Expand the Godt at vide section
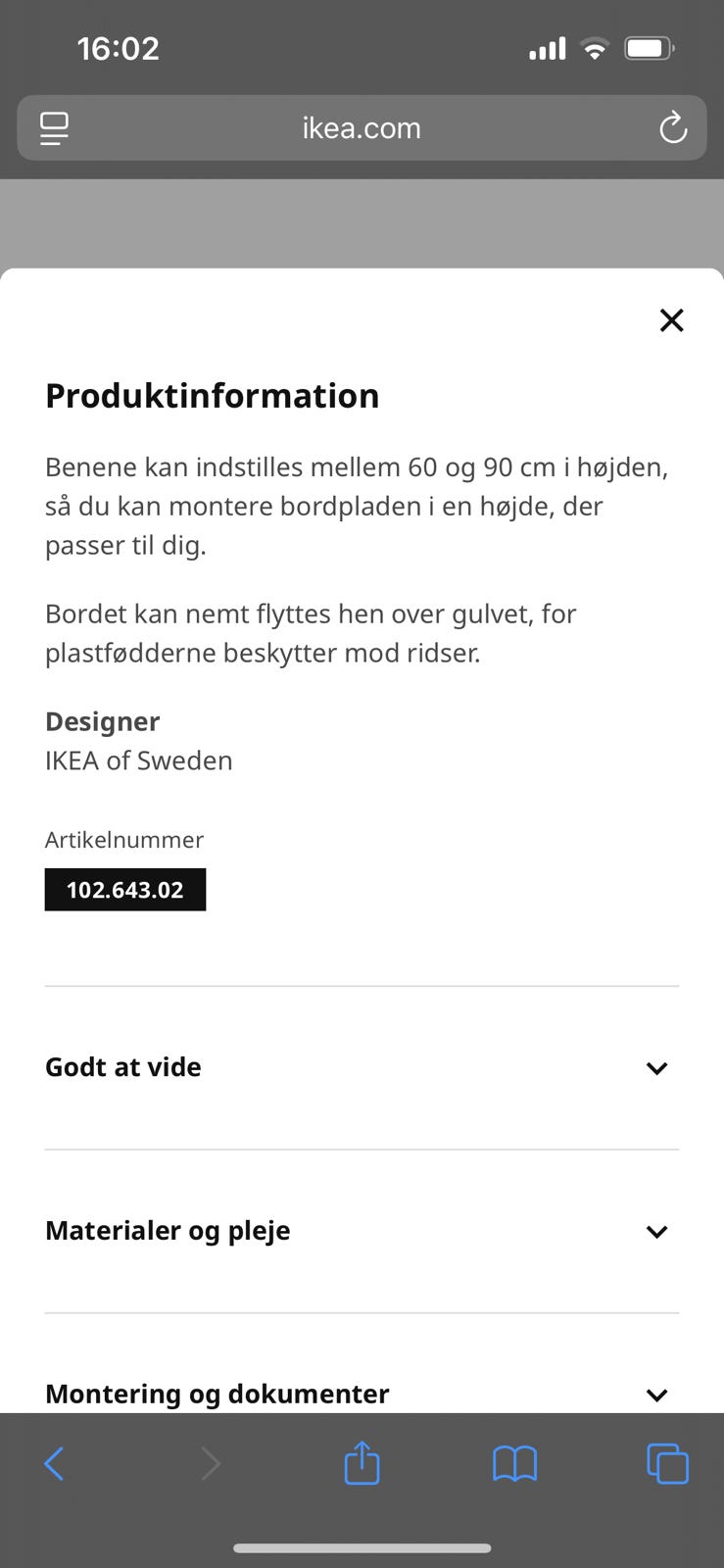Screen dimensions: 724x1568 tap(362, 1067)
